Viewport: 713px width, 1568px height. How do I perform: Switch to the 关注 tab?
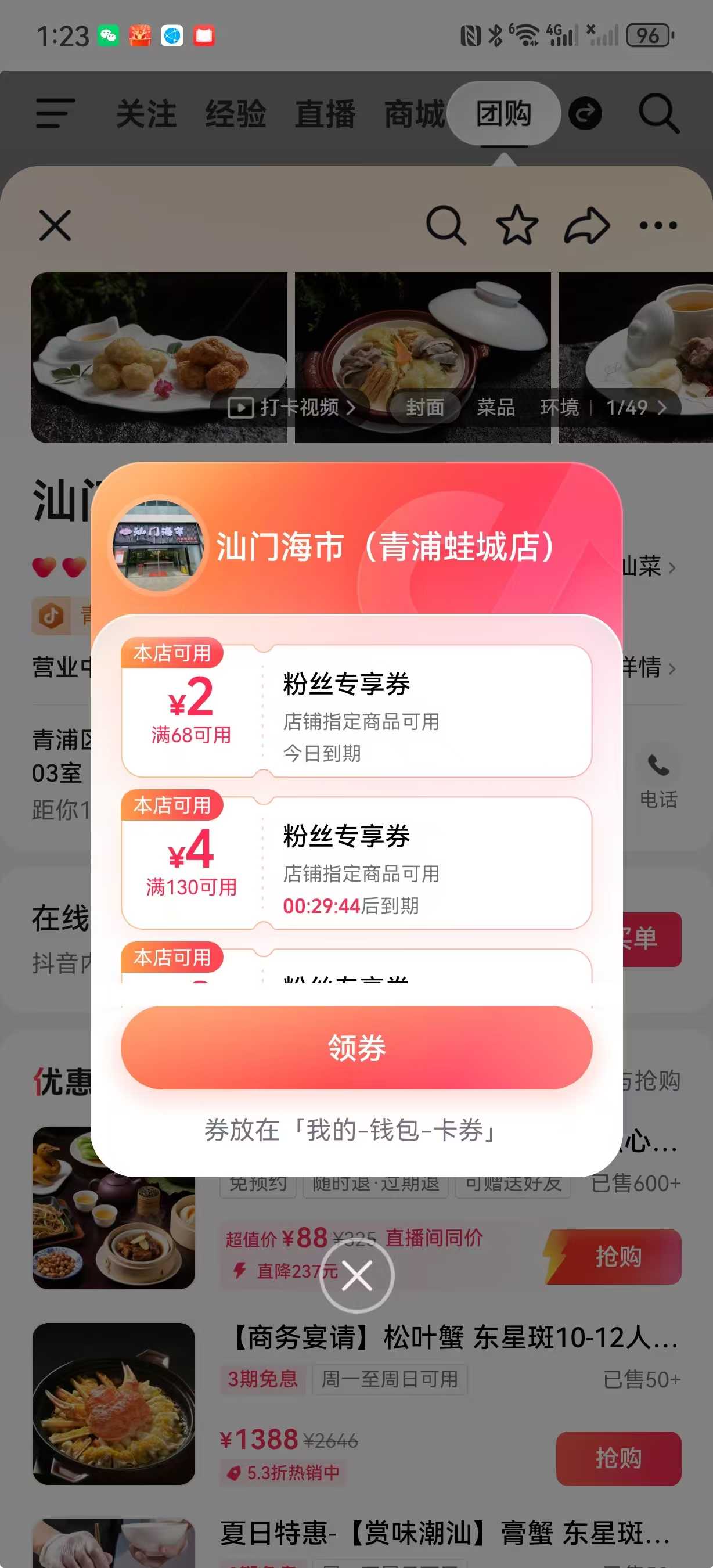[x=146, y=114]
